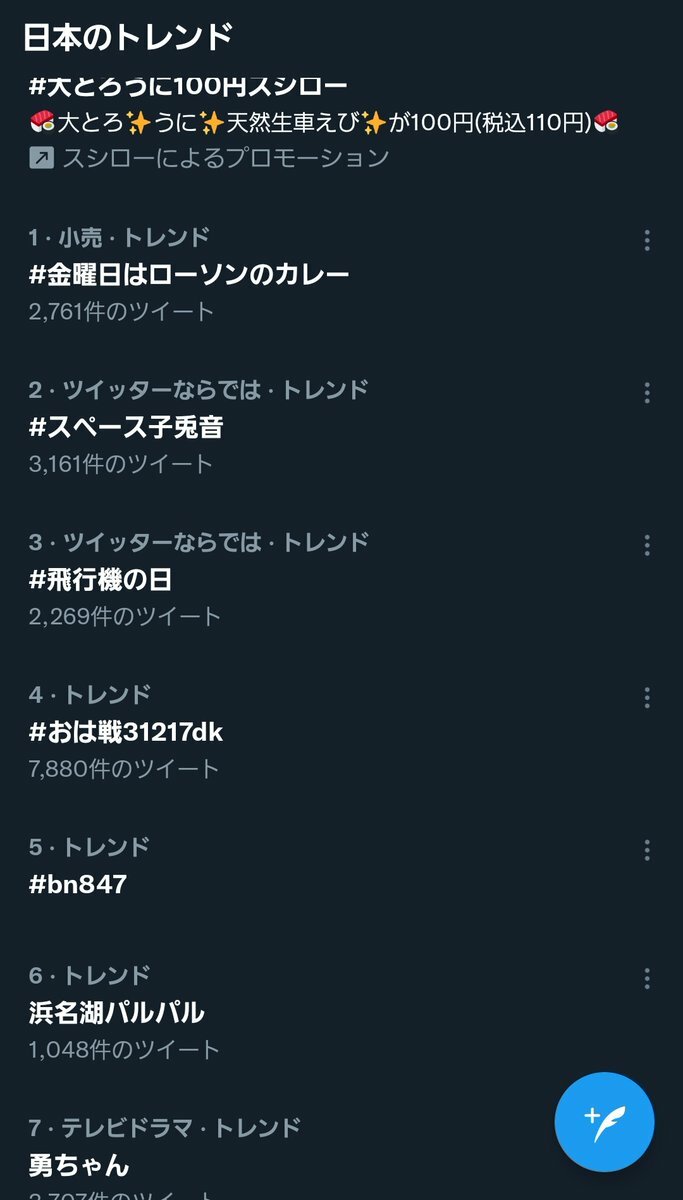Viewport: 683px width, 1200px height.
Task: Open options for 浜名湖パルパル trend
Action: point(647,978)
